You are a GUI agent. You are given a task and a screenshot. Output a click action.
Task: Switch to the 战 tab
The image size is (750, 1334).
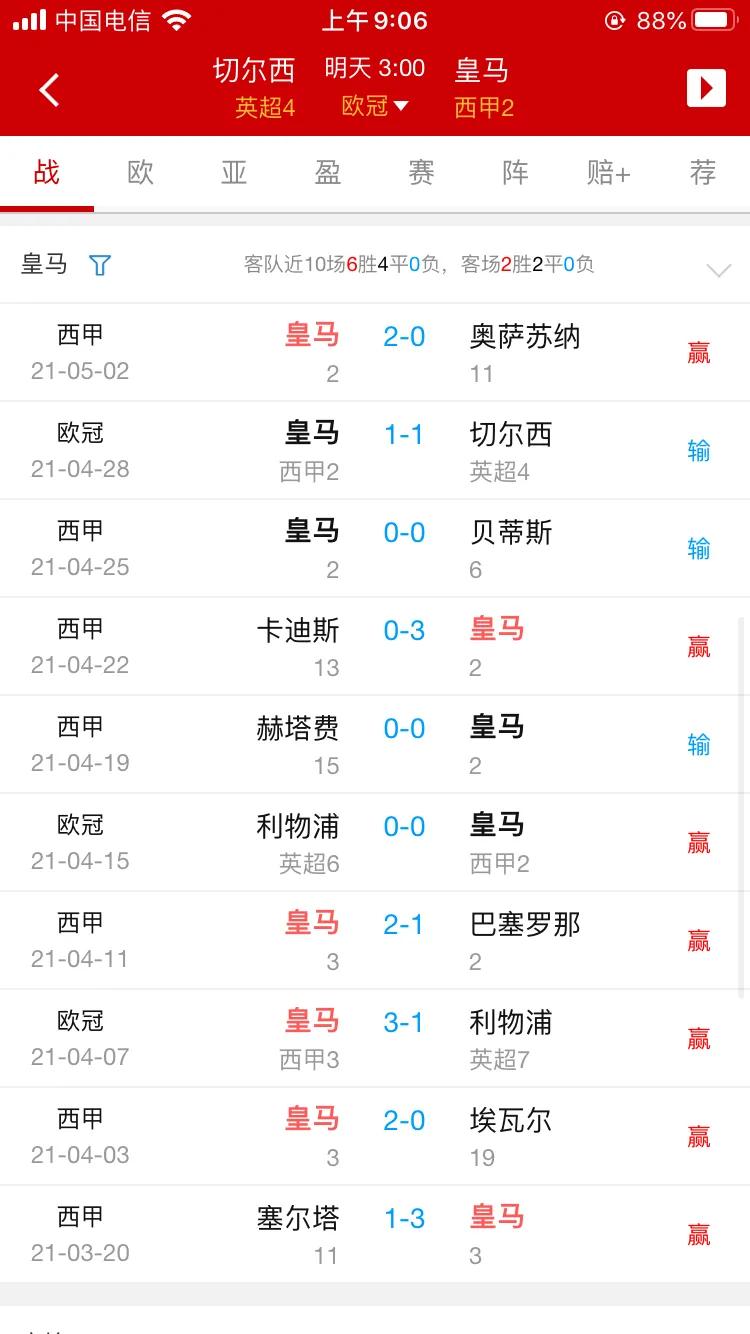click(x=47, y=173)
